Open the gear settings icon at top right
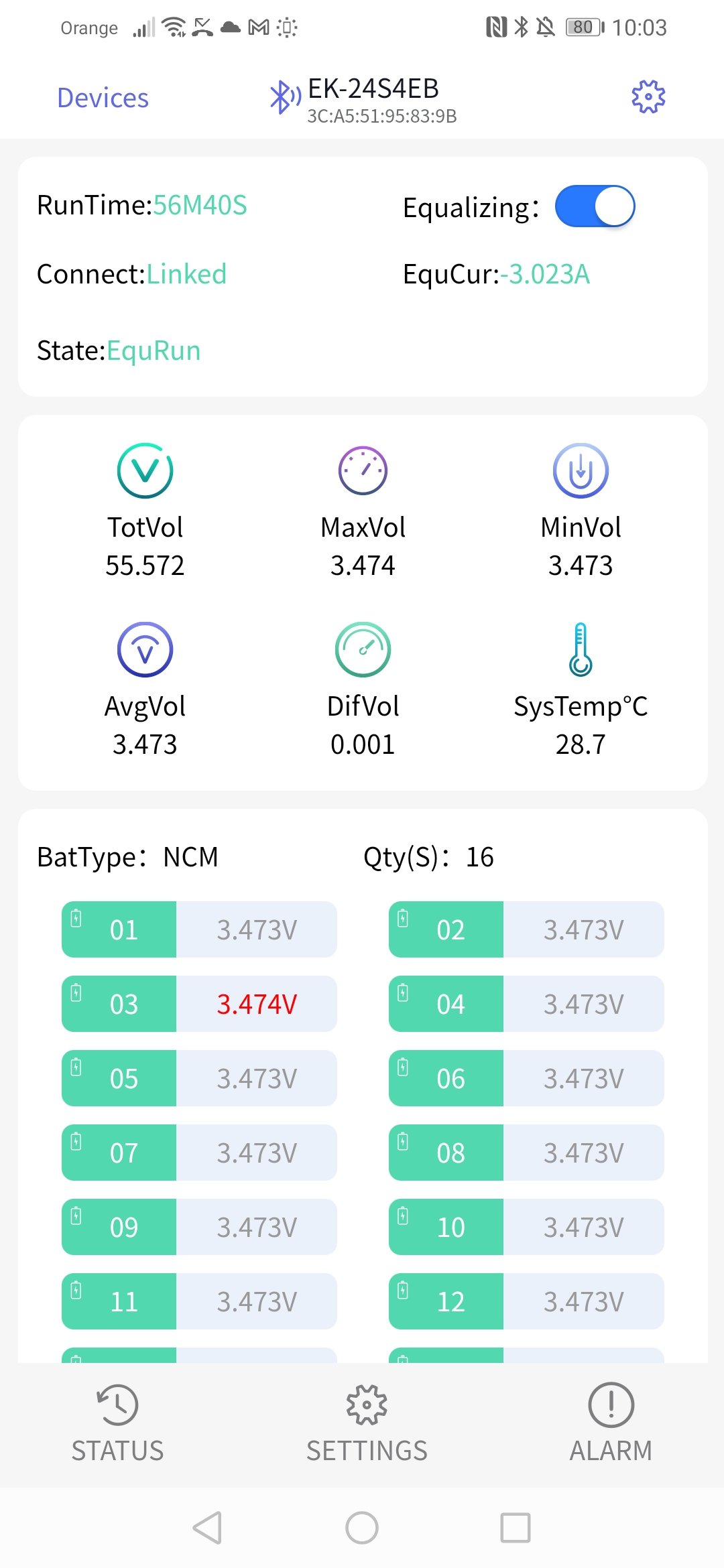 click(x=648, y=97)
